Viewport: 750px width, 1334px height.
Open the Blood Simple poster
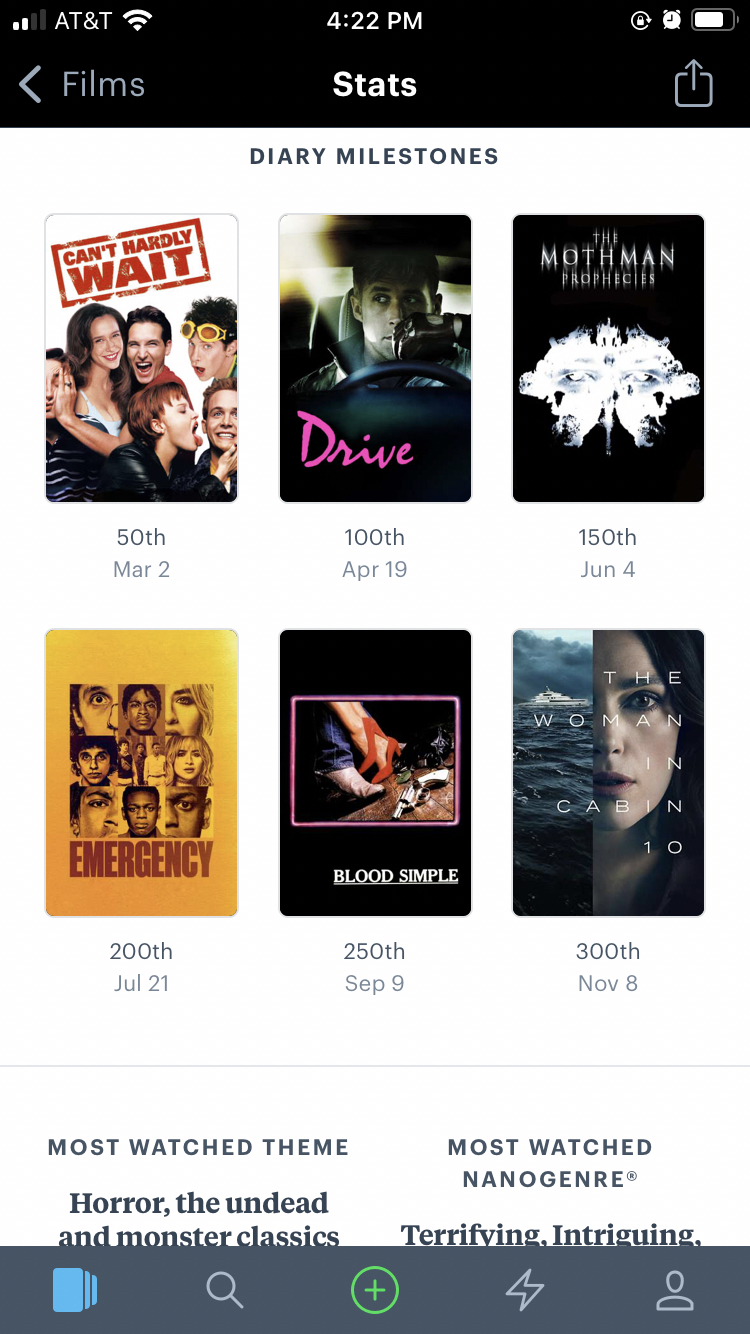[x=375, y=772]
